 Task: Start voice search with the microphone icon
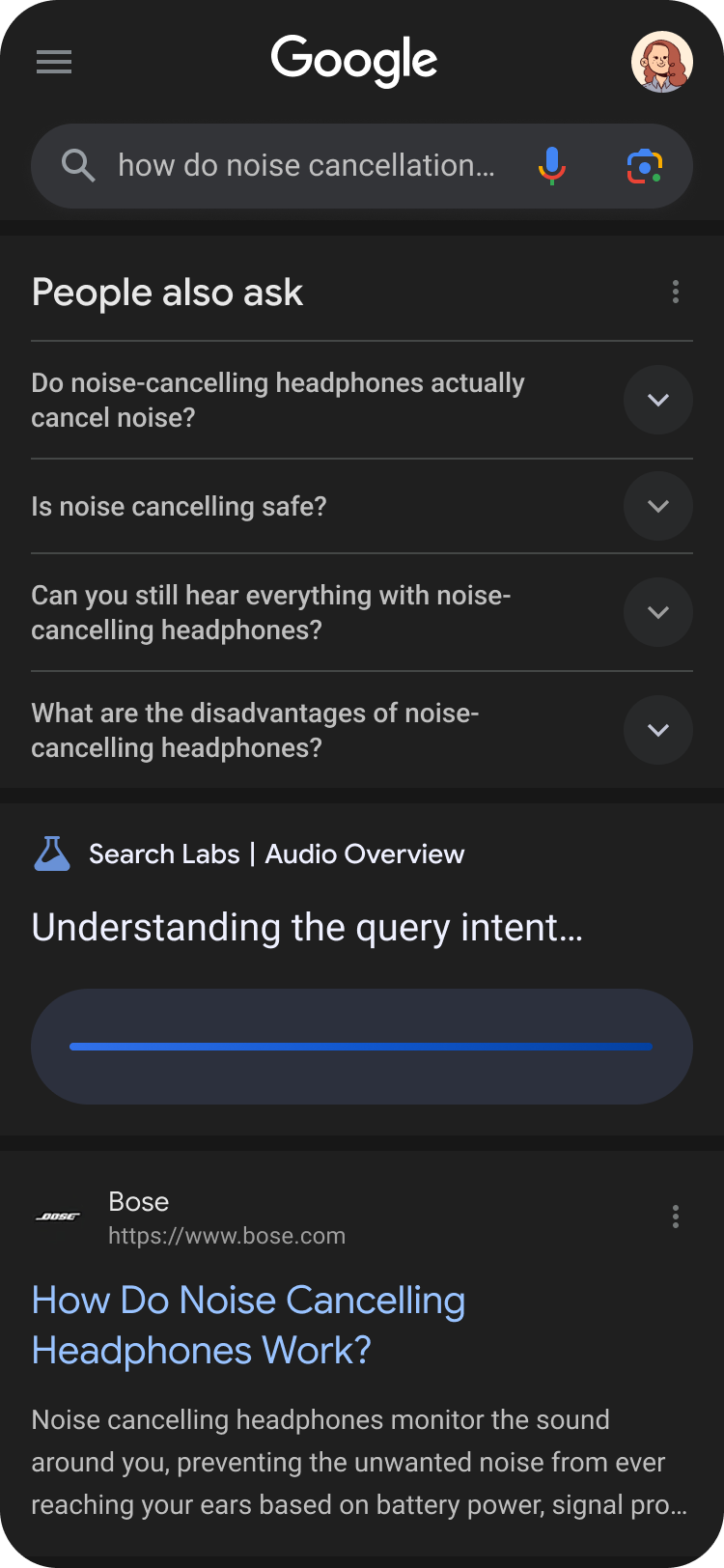point(550,165)
